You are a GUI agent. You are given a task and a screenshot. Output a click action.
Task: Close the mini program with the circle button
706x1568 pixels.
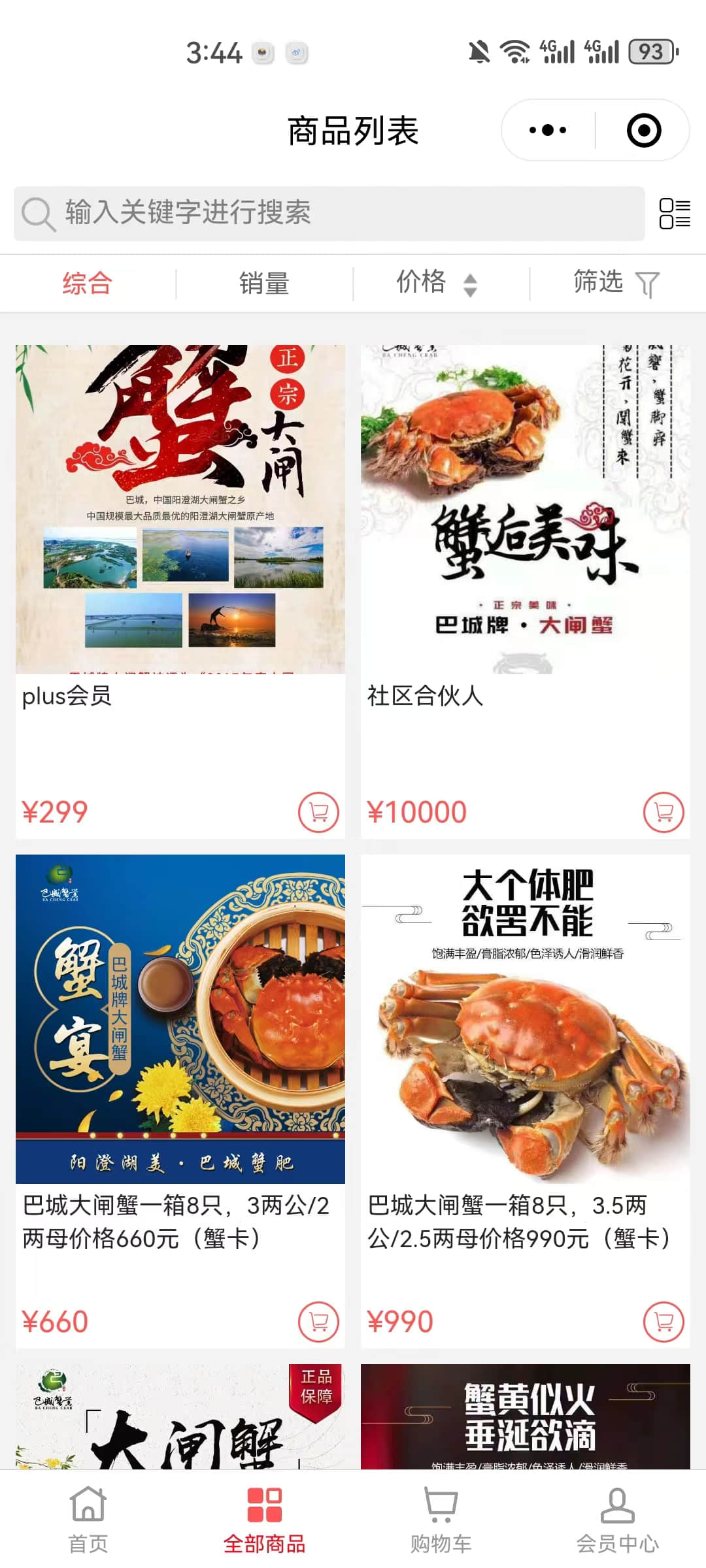(644, 130)
